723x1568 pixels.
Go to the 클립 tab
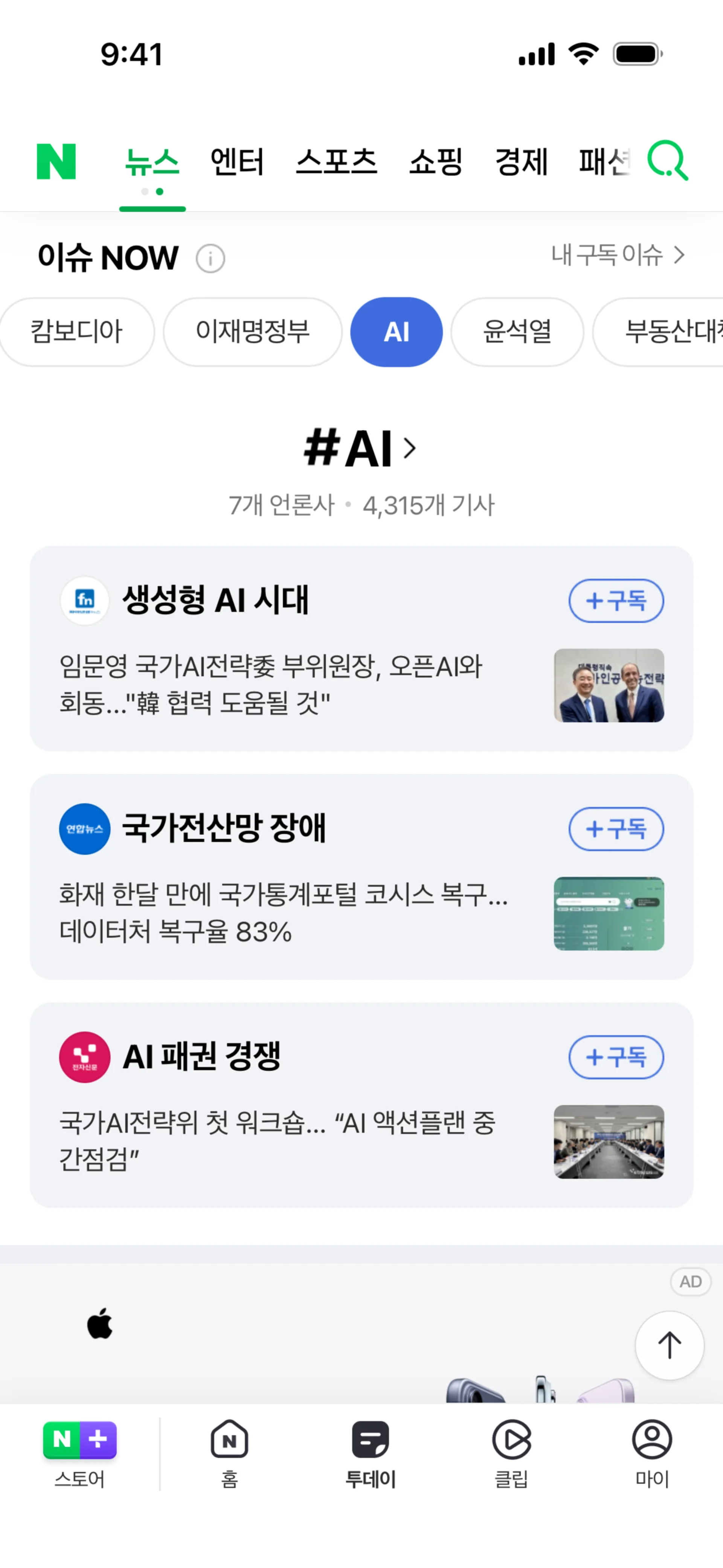(x=511, y=1453)
